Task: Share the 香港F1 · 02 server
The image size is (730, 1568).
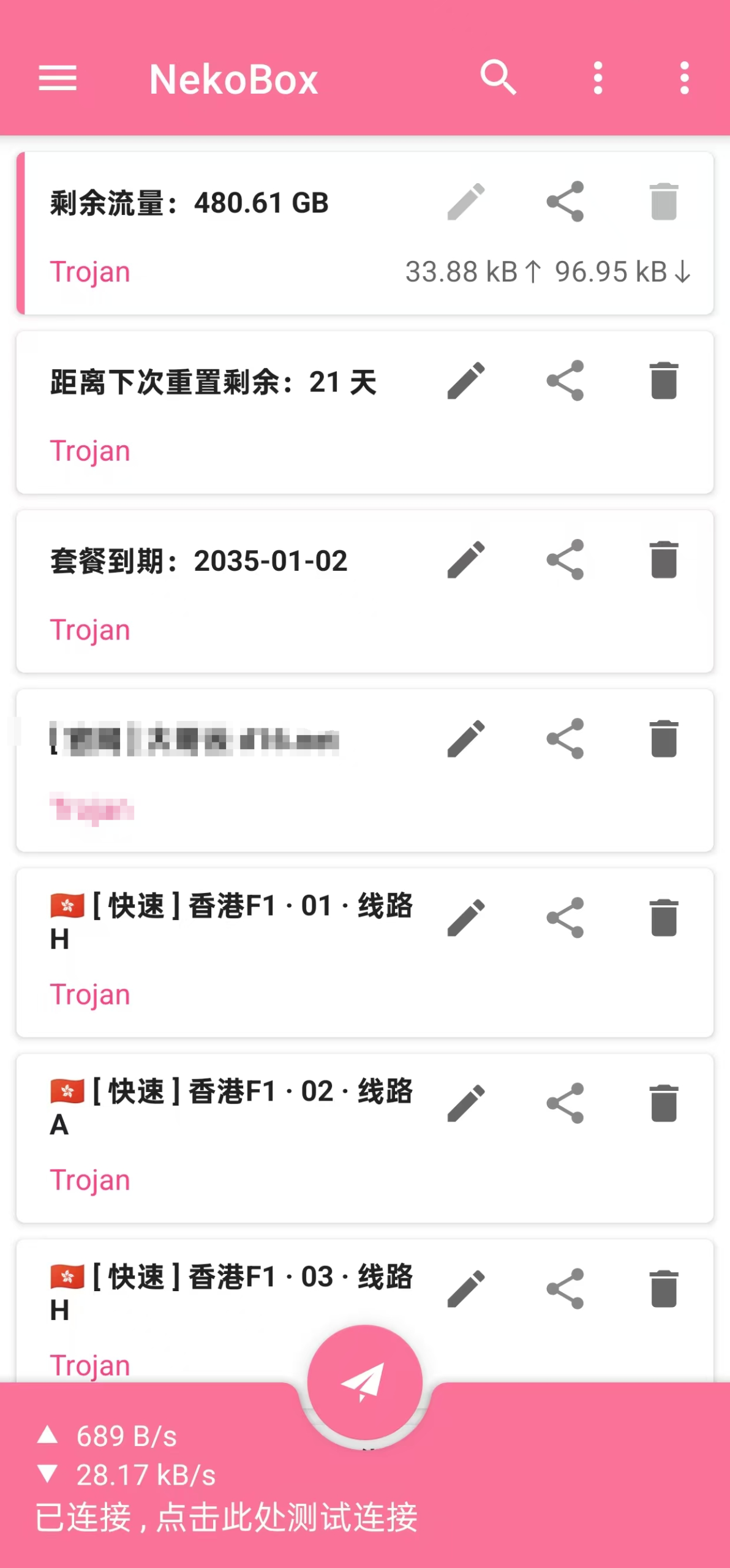Action: coord(565,1103)
